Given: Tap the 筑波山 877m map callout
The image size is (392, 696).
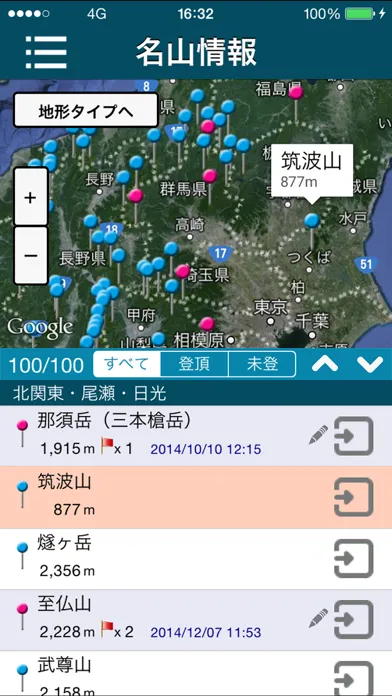Looking at the screenshot, I should [x=312, y=171].
